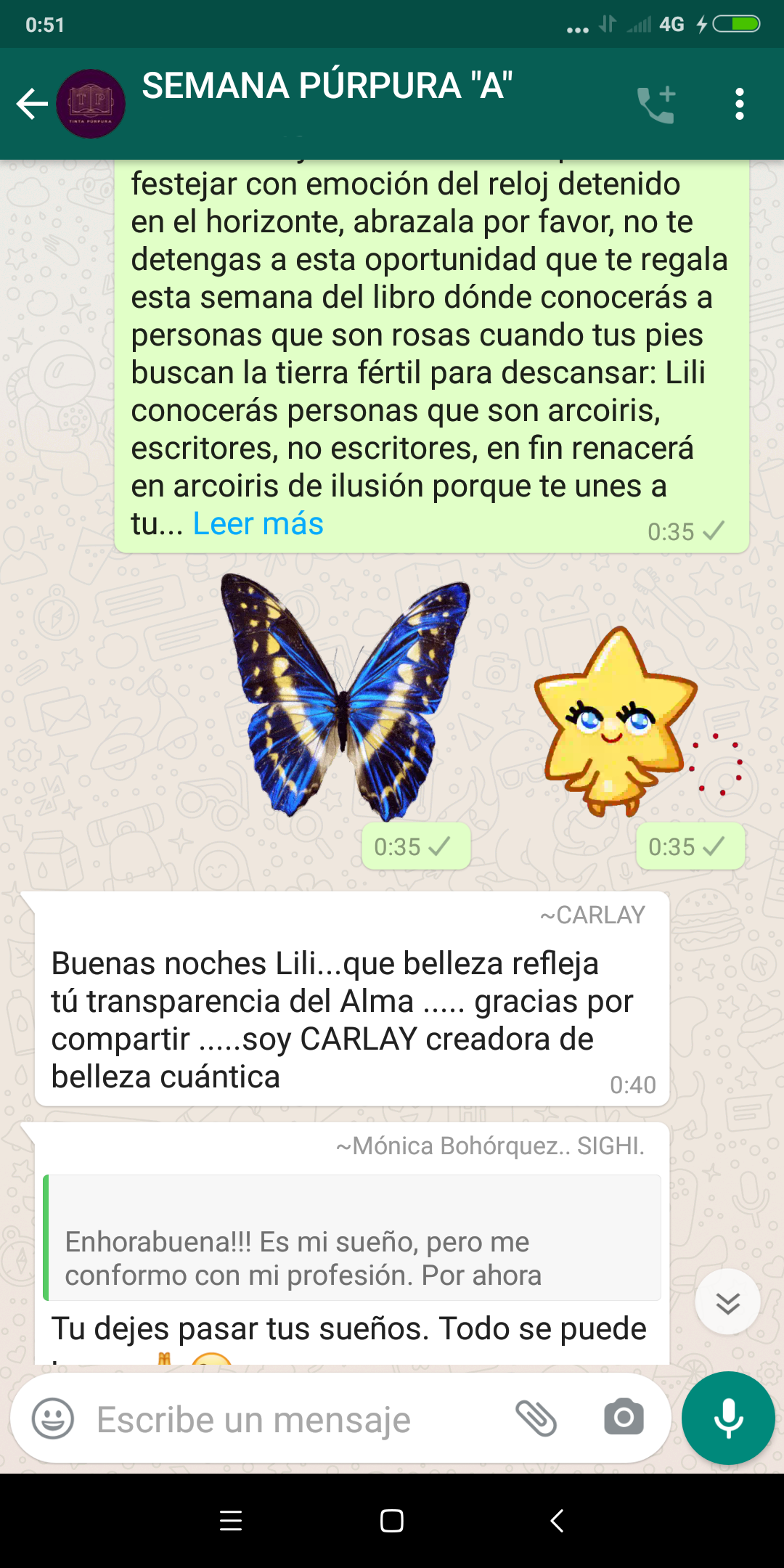Open the SEMANA PÚRPURA "A" group info
Screen dimensions: 784x1568
[x=327, y=87]
